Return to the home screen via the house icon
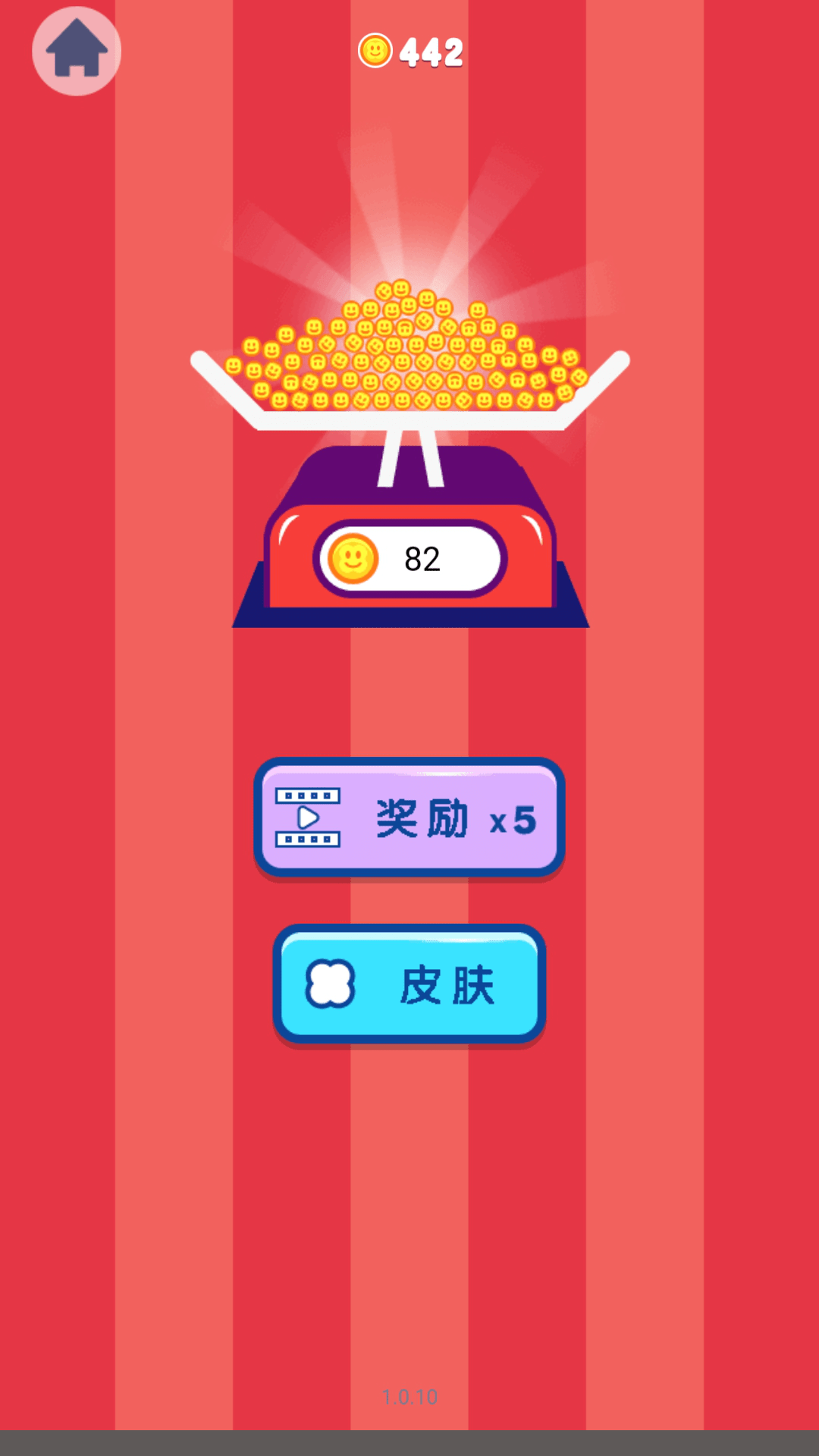 coord(77,52)
